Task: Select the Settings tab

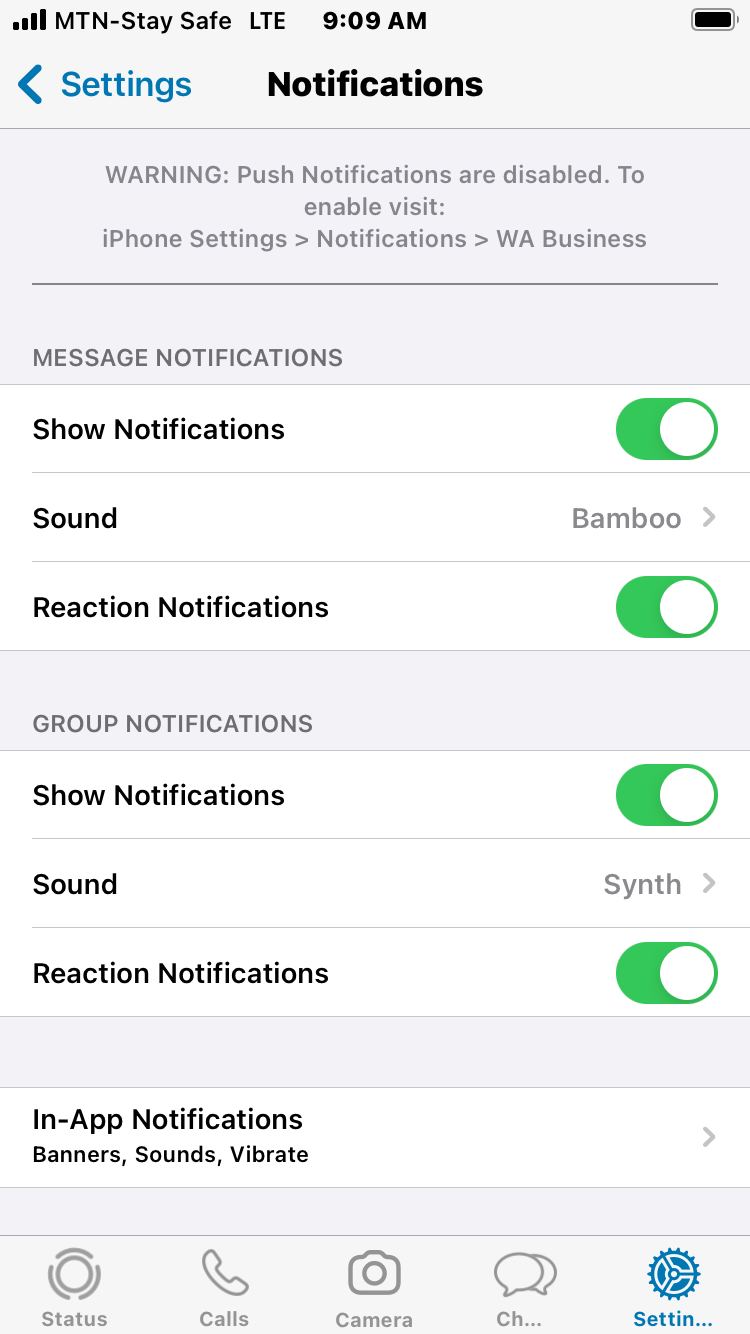Action: coord(673,1287)
